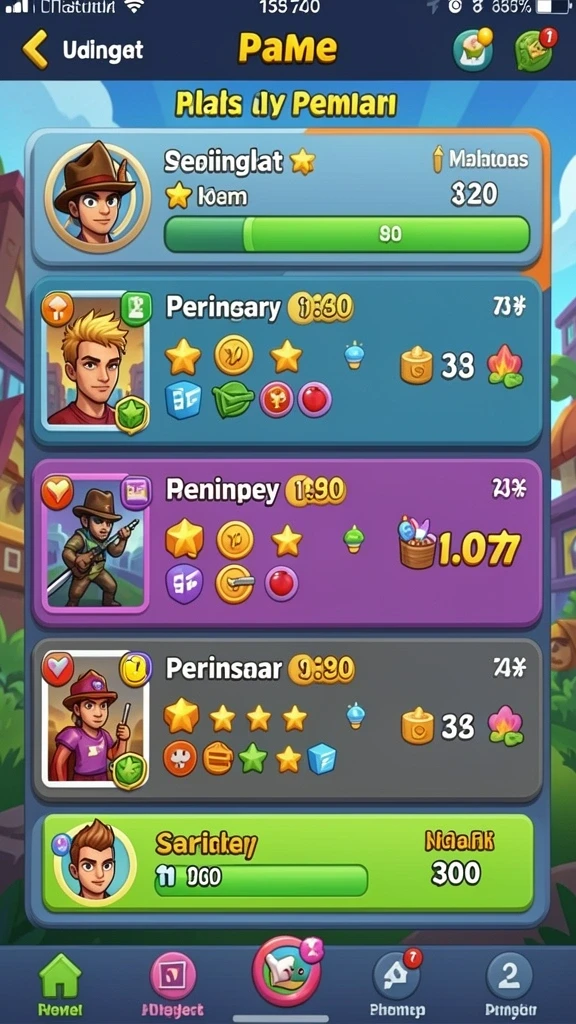
Task: Select the purple Peninpey card
Action: [x=287, y=542]
